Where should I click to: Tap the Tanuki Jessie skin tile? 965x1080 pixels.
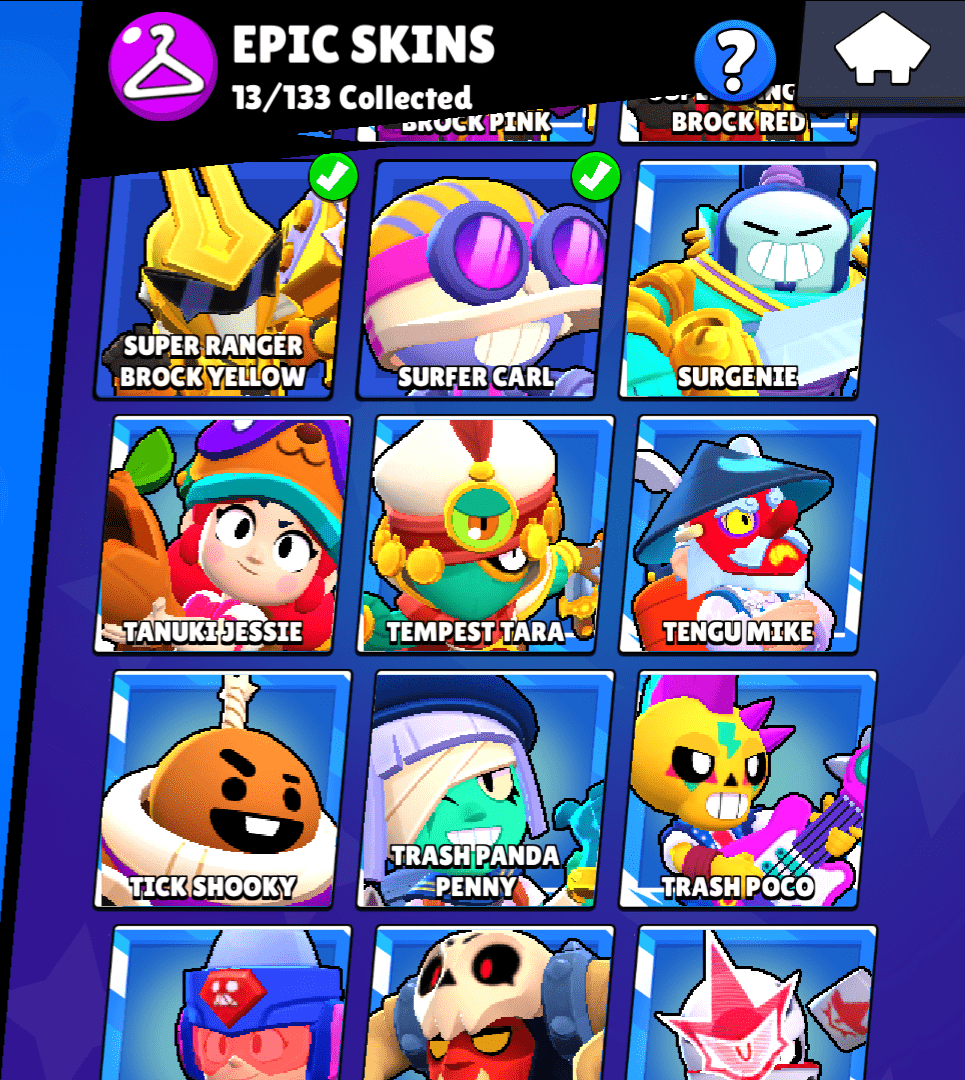(x=225, y=535)
